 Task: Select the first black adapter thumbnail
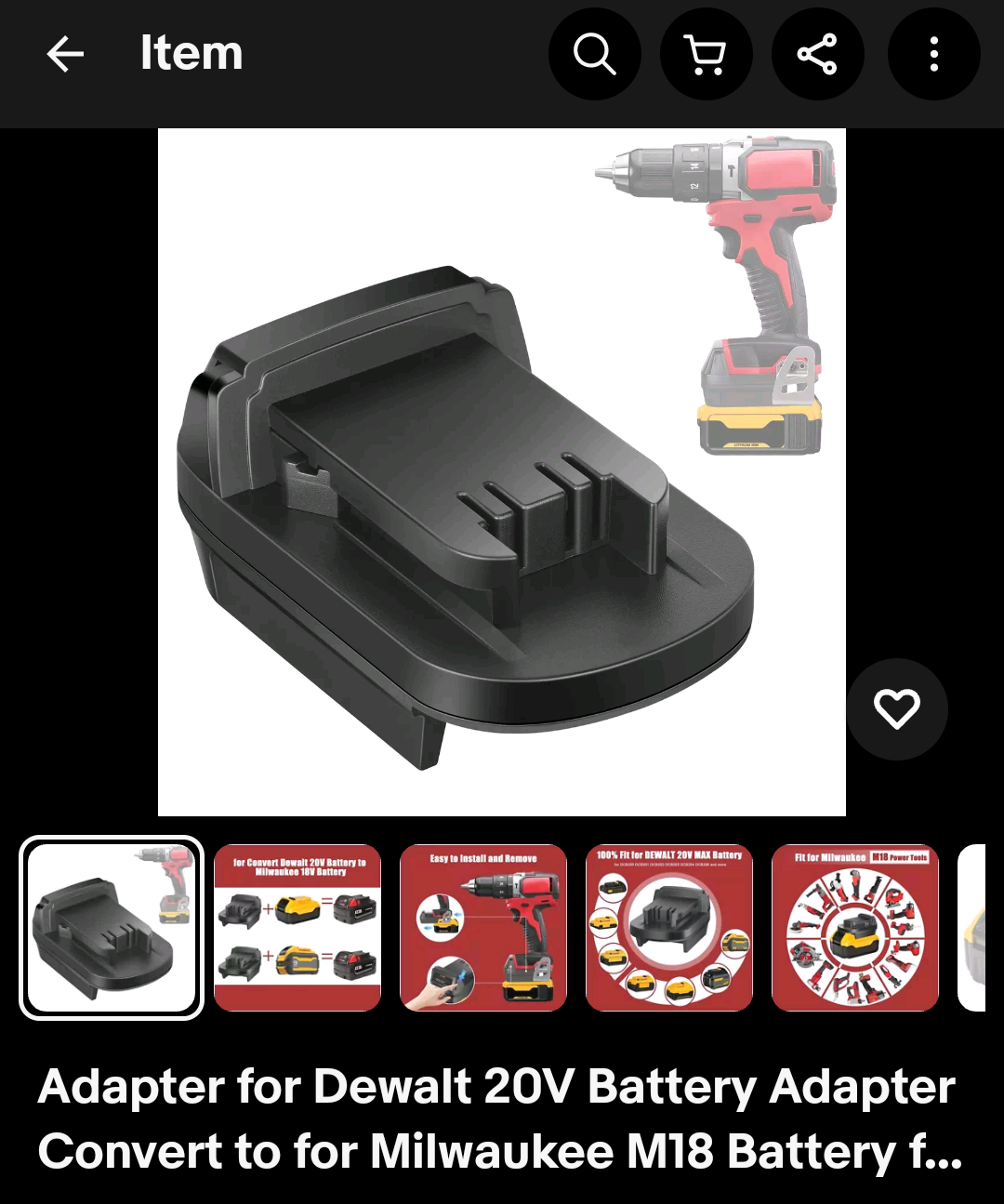[112, 928]
